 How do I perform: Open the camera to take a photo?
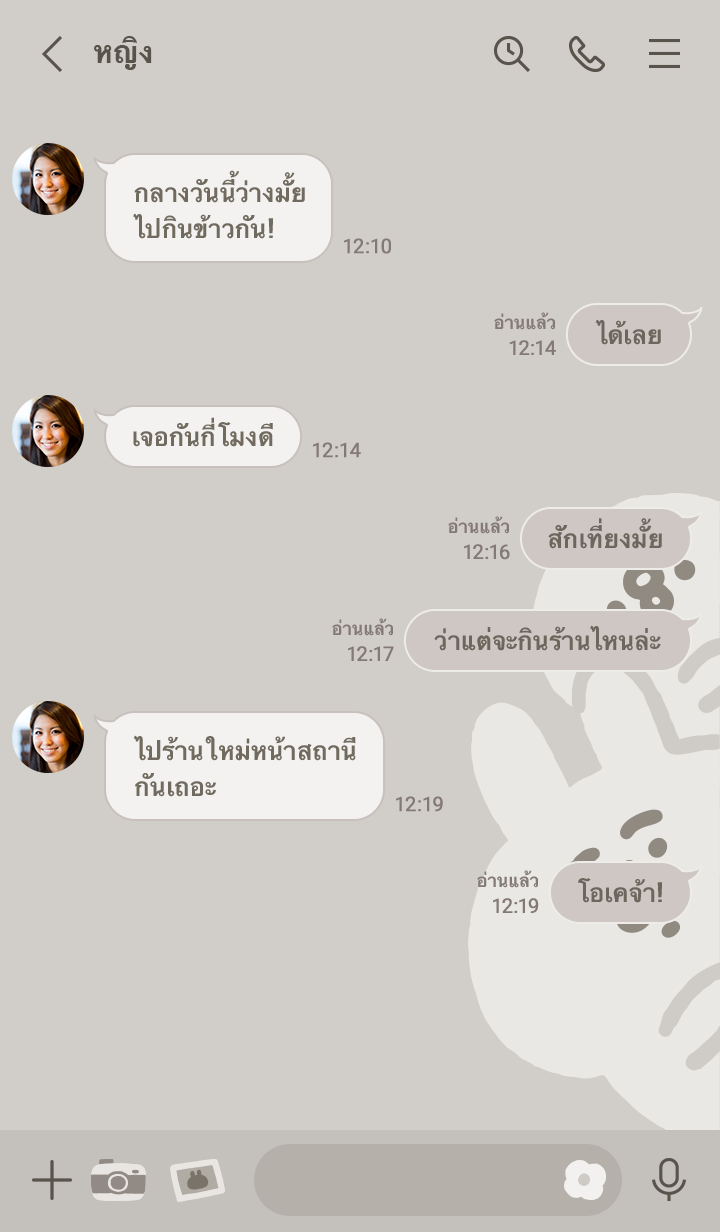(x=118, y=1181)
